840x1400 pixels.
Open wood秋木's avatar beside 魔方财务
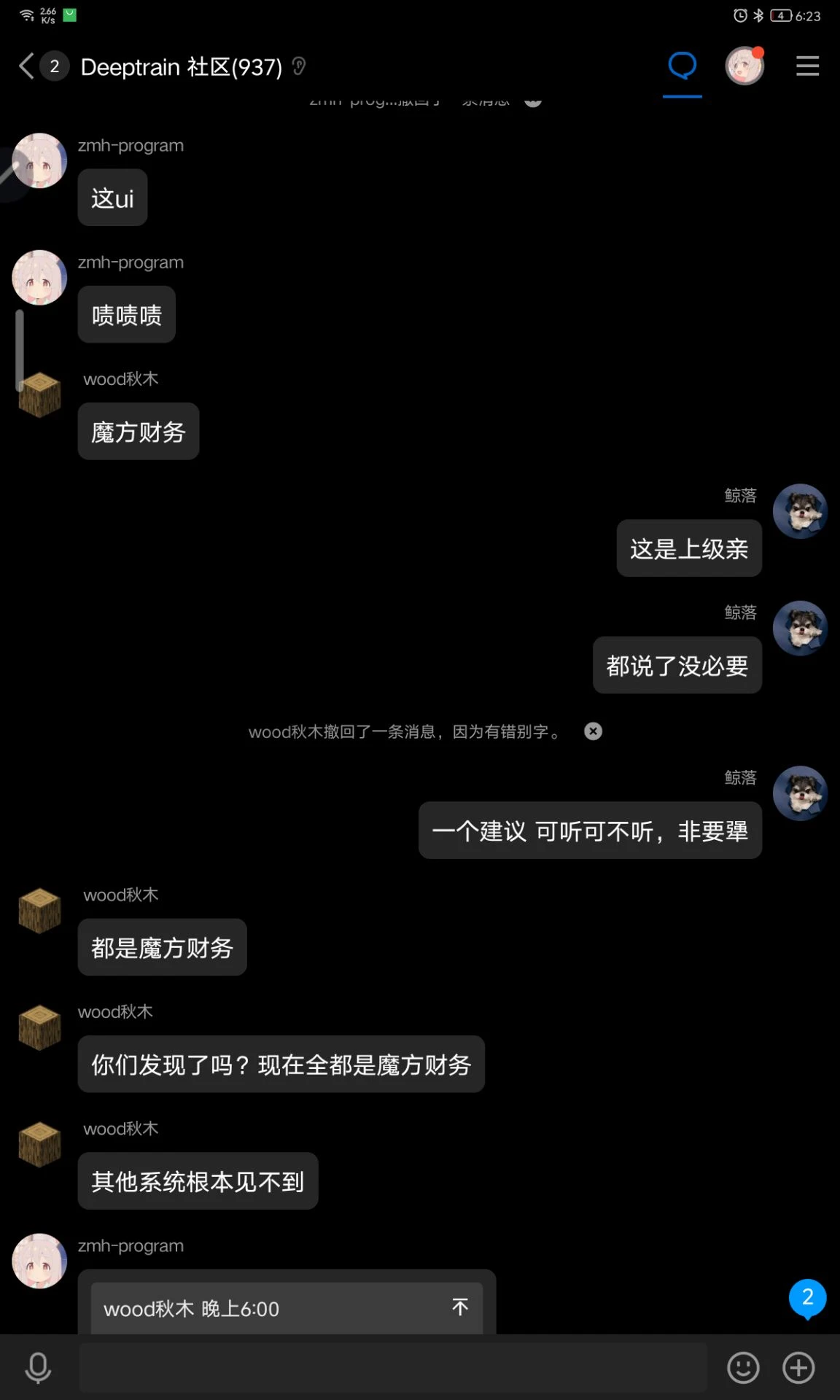tap(39, 395)
